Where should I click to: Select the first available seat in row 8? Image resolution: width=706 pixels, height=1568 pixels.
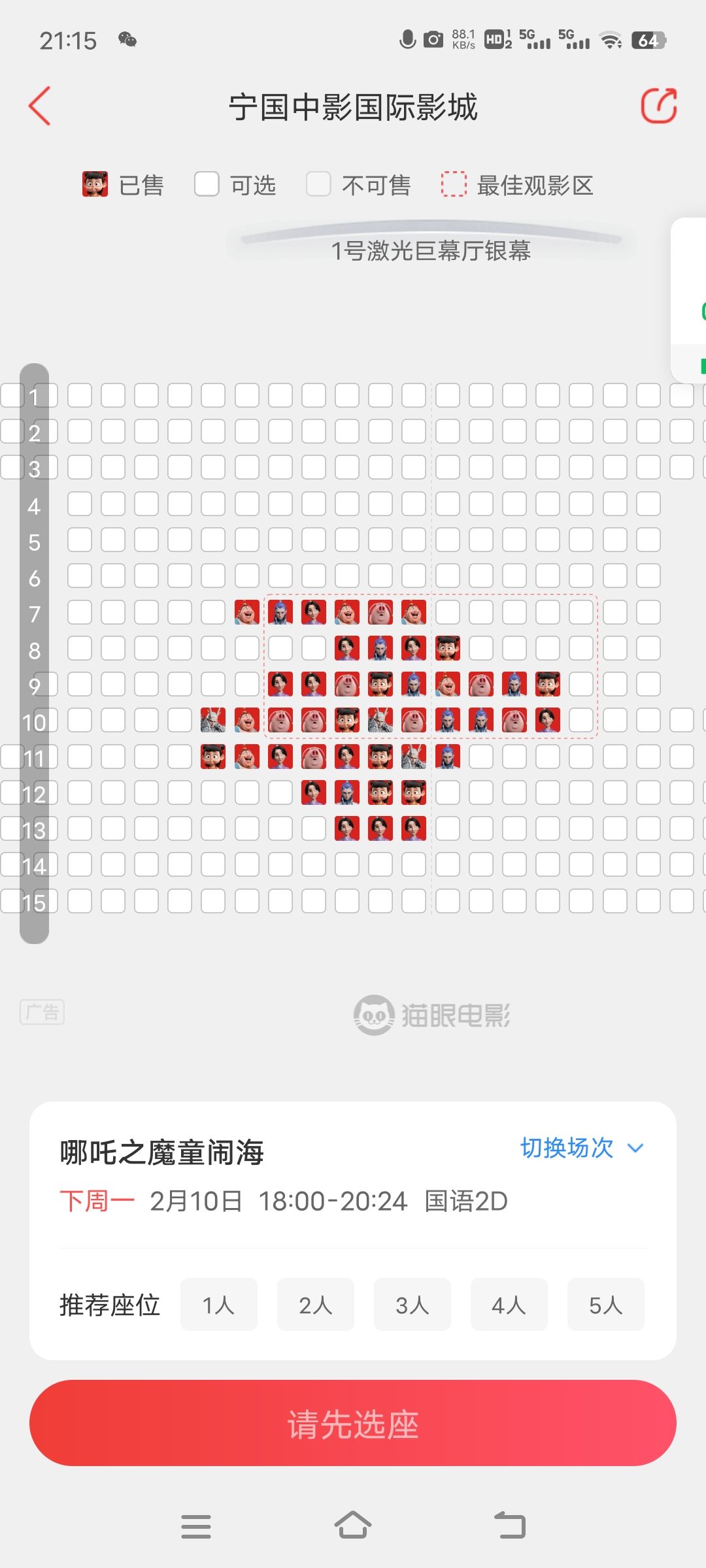coord(80,648)
